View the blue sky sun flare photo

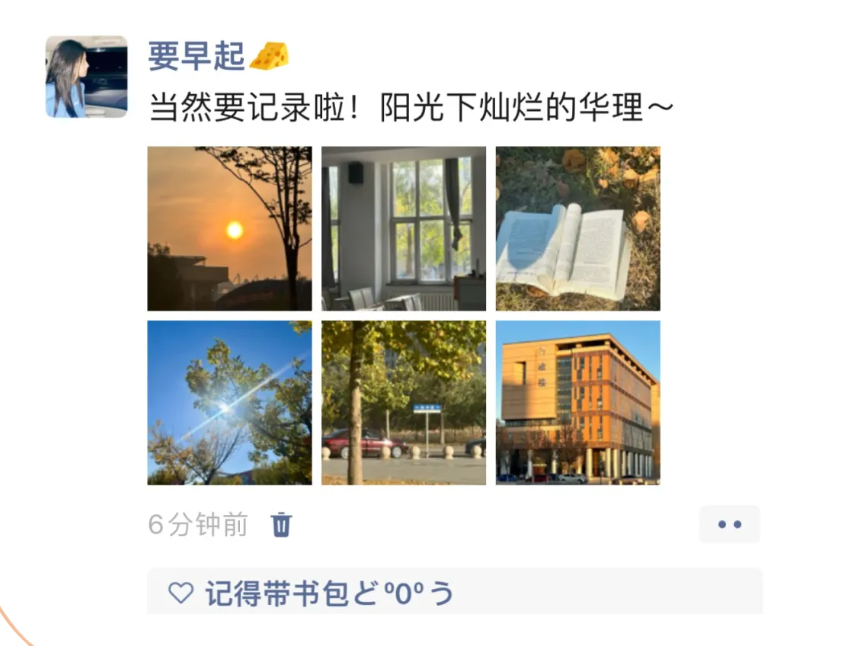point(229,403)
